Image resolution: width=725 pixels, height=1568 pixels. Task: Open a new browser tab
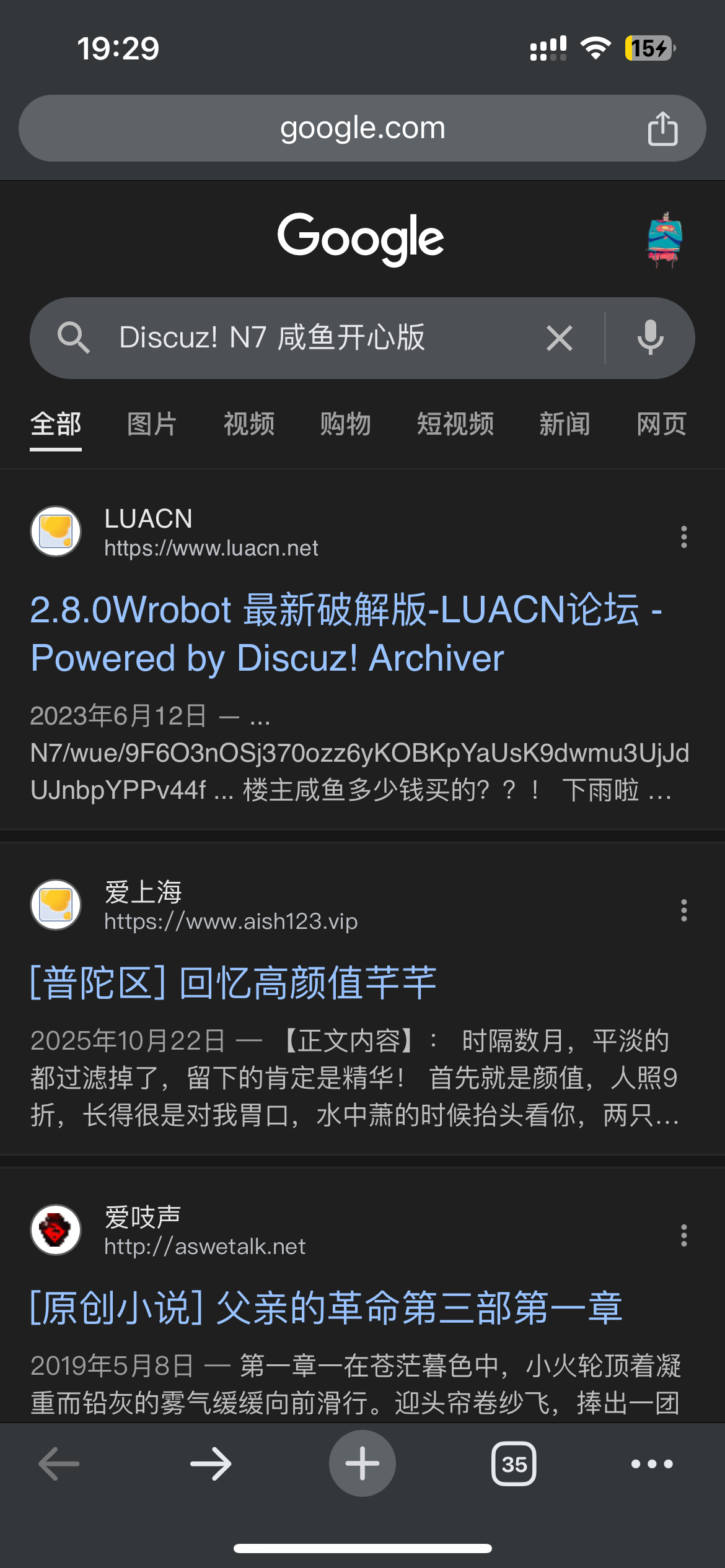pyautogui.click(x=362, y=1464)
